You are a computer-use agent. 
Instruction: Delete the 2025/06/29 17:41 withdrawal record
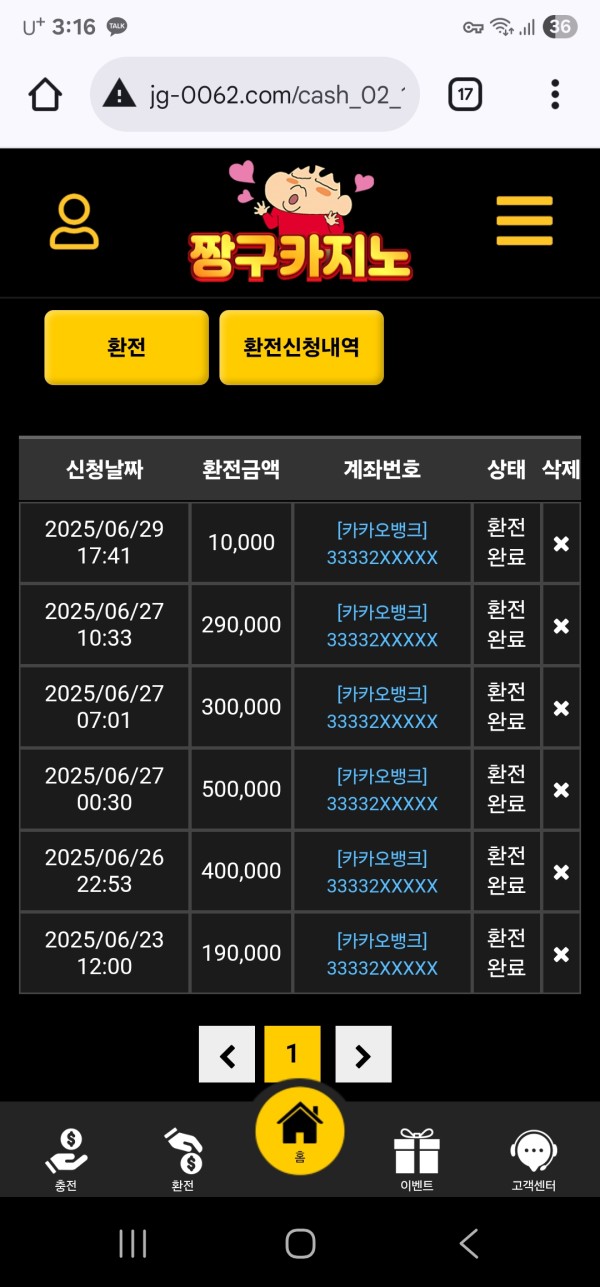561,543
